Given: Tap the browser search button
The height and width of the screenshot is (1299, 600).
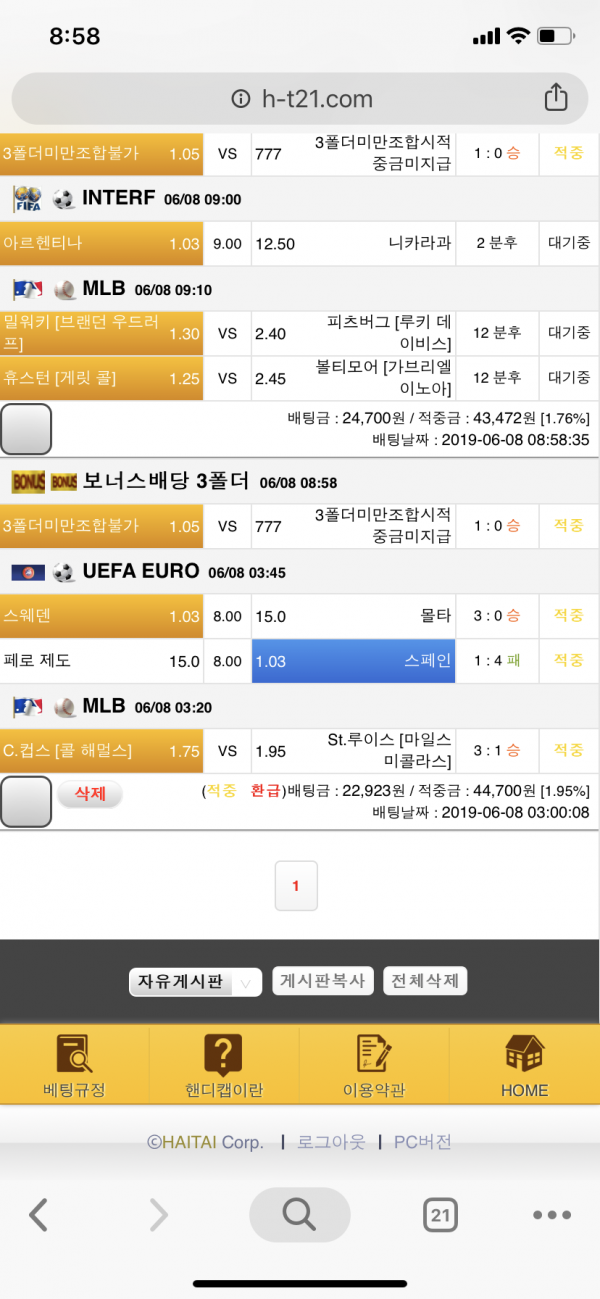Looking at the screenshot, I should (299, 1215).
